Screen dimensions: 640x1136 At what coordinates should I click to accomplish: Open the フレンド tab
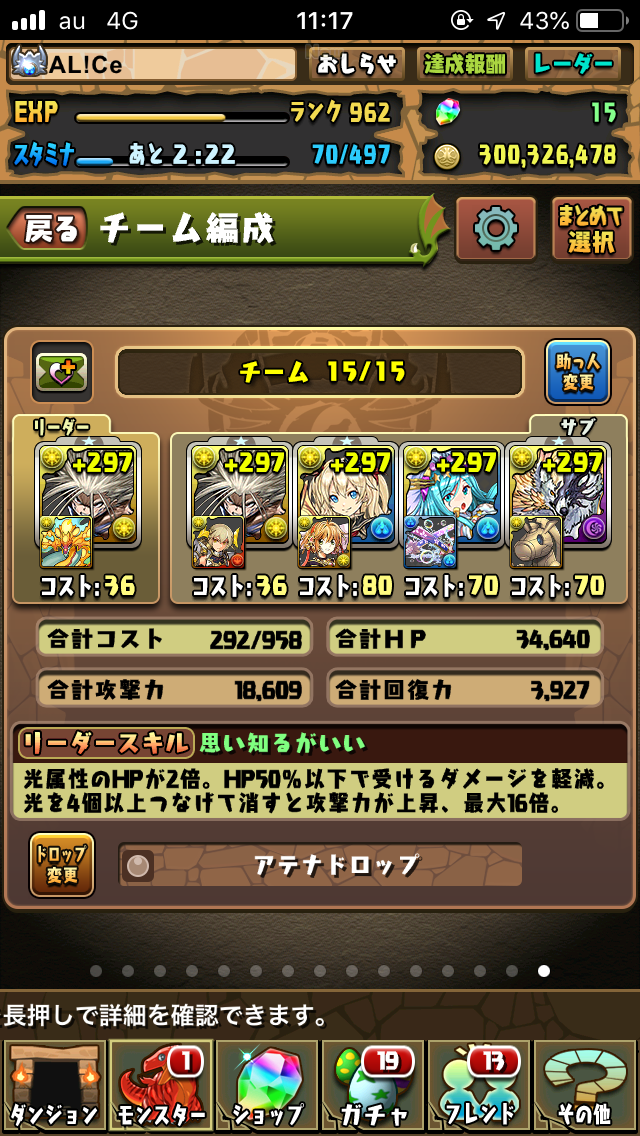(x=479, y=1085)
